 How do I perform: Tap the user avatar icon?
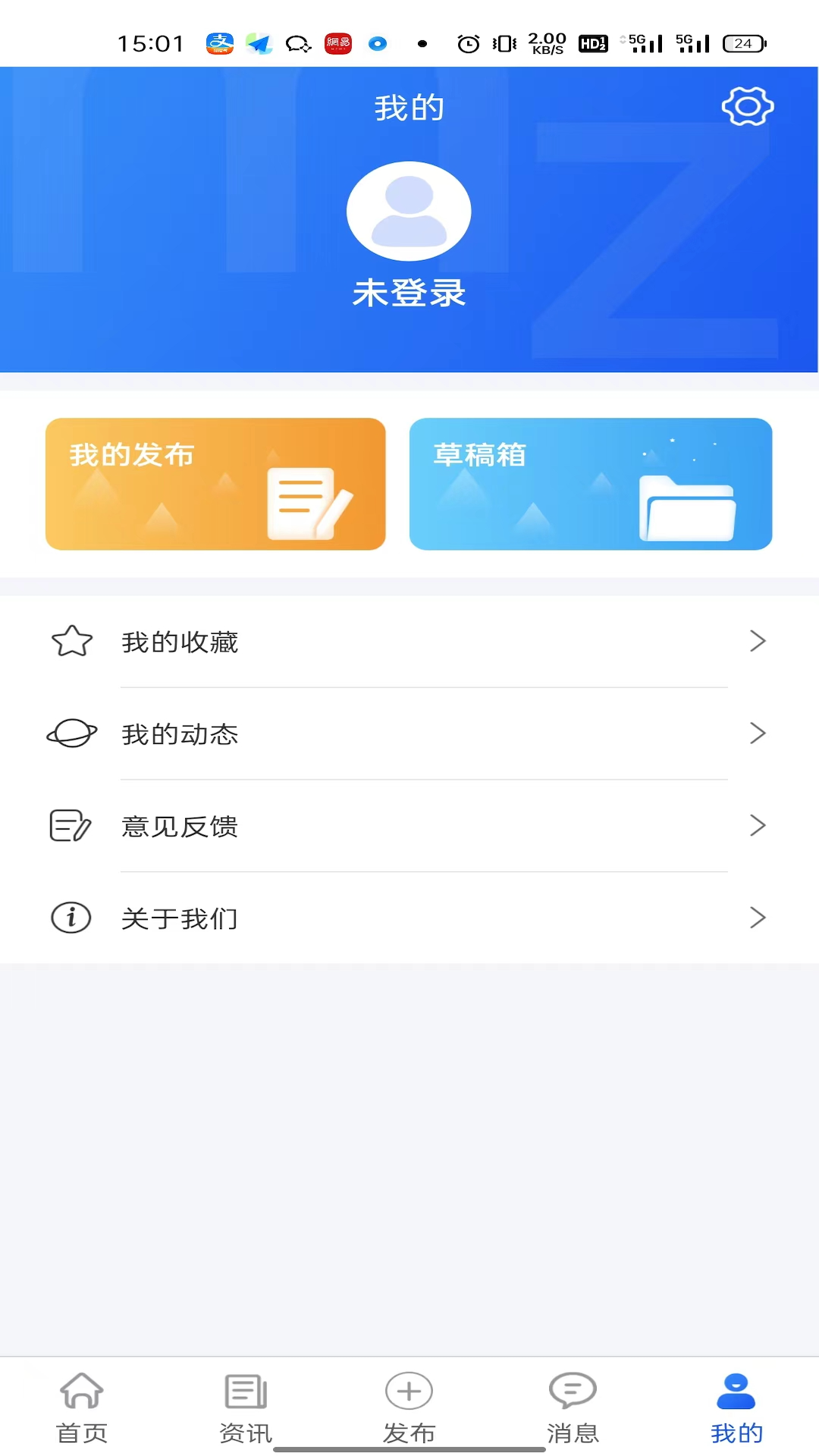coord(409,212)
